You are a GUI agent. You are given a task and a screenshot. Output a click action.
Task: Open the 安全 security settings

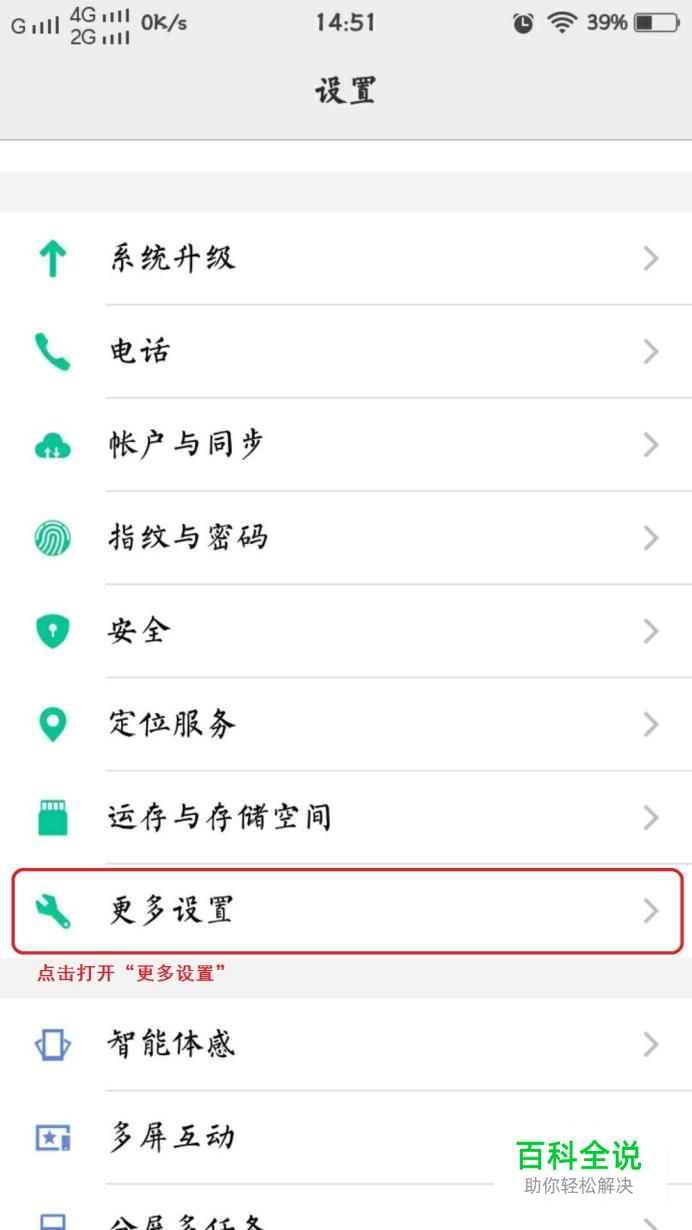click(x=346, y=631)
